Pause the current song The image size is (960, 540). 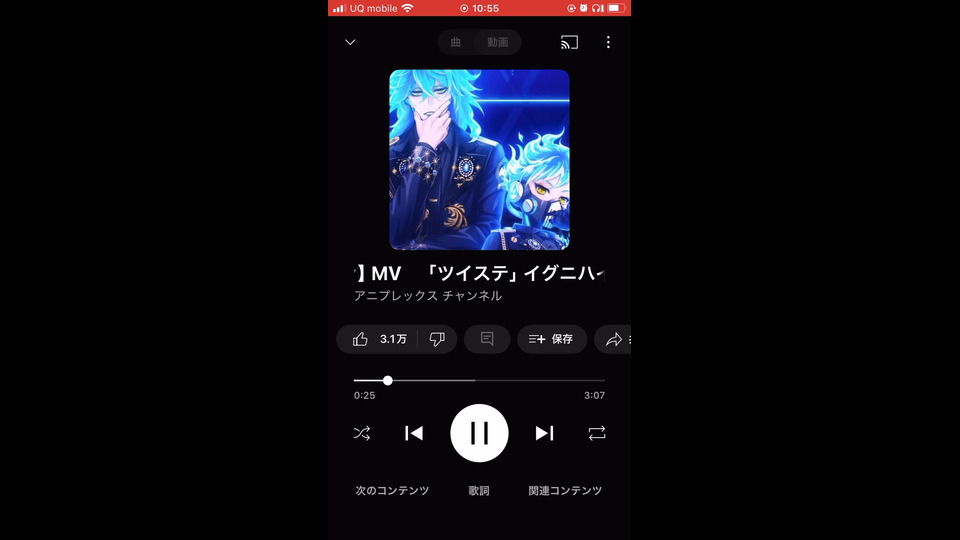click(x=479, y=433)
